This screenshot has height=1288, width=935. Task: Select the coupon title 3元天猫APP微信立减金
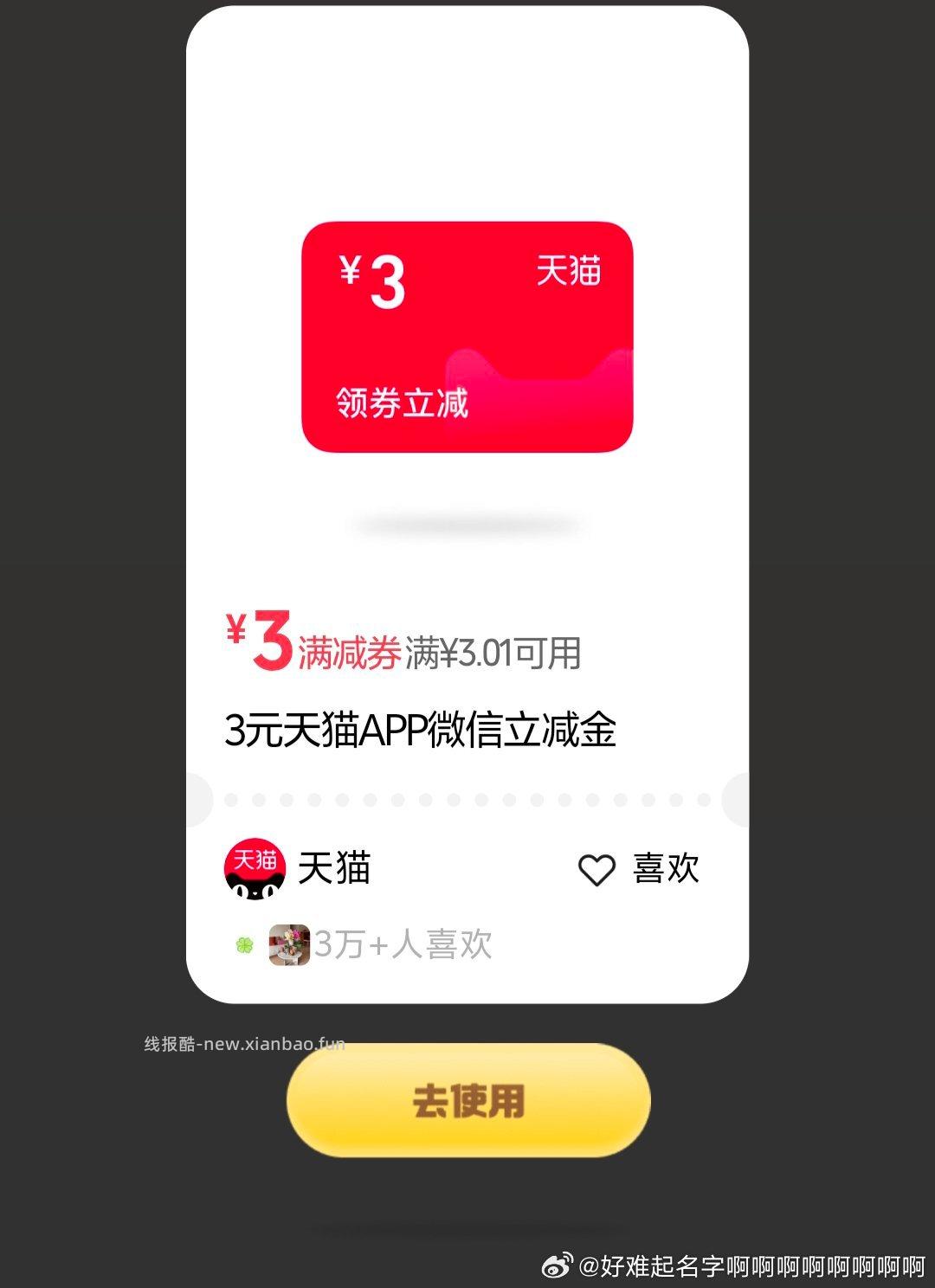[422, 731]
